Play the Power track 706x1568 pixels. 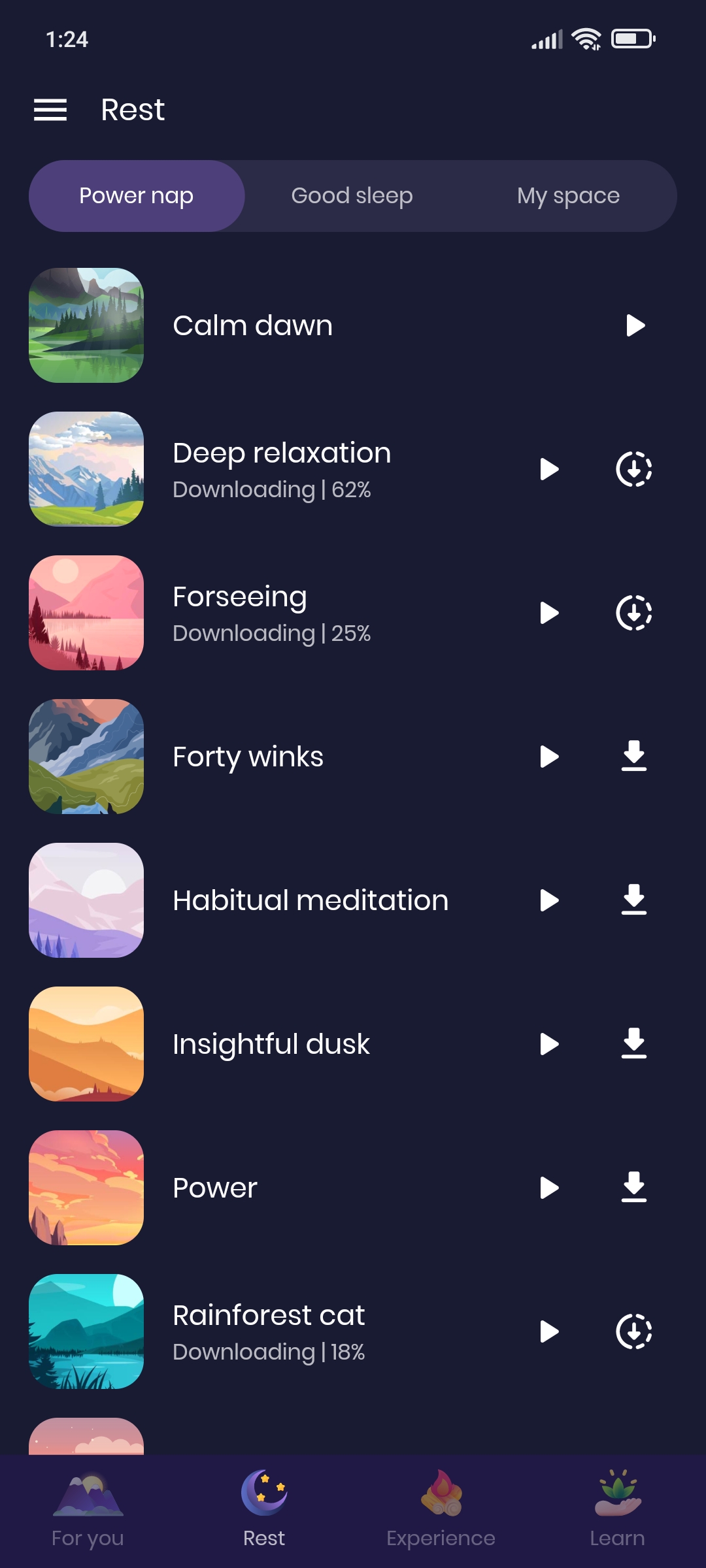point(549,1188)
